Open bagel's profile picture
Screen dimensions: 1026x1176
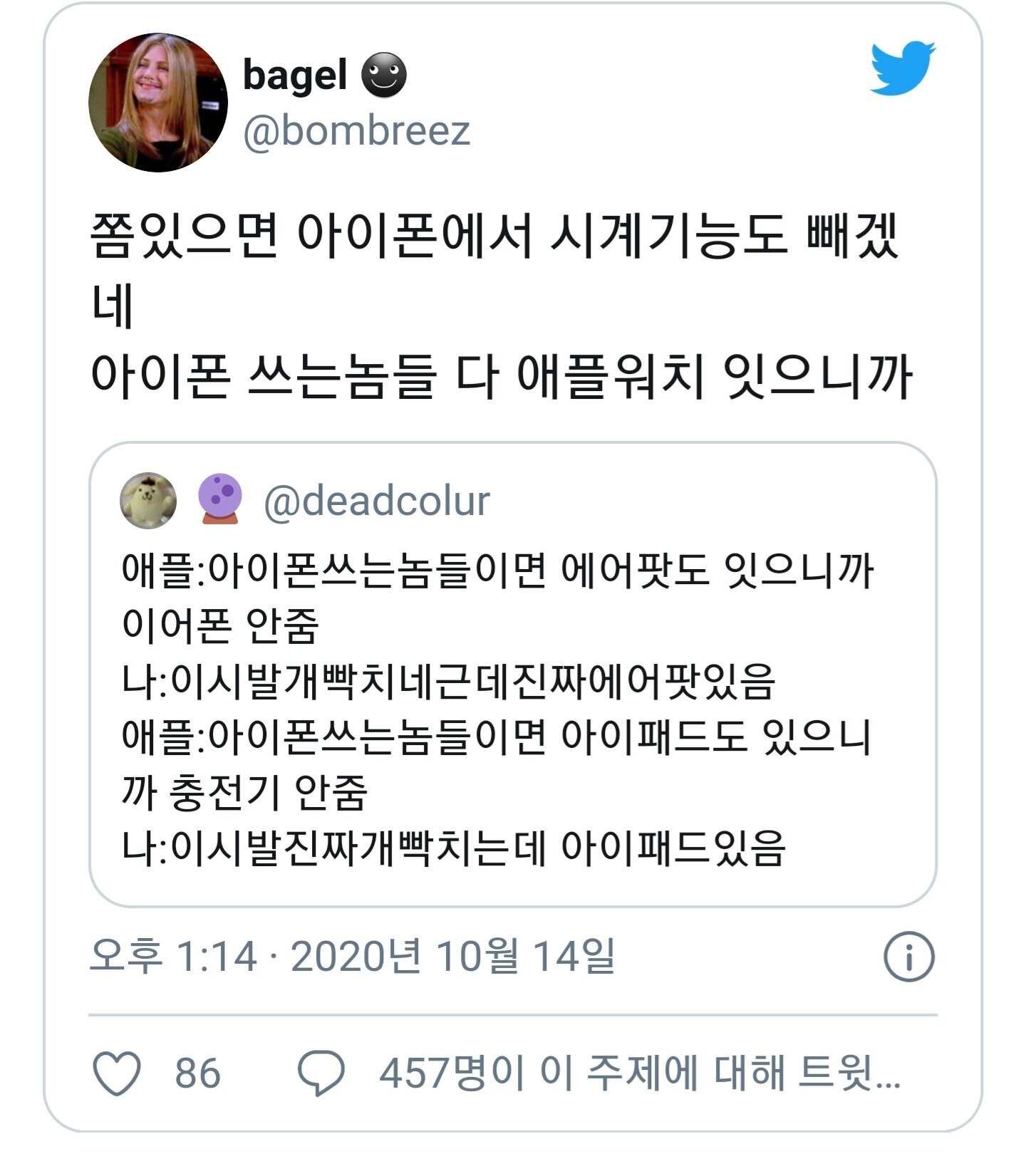(158, 103)
